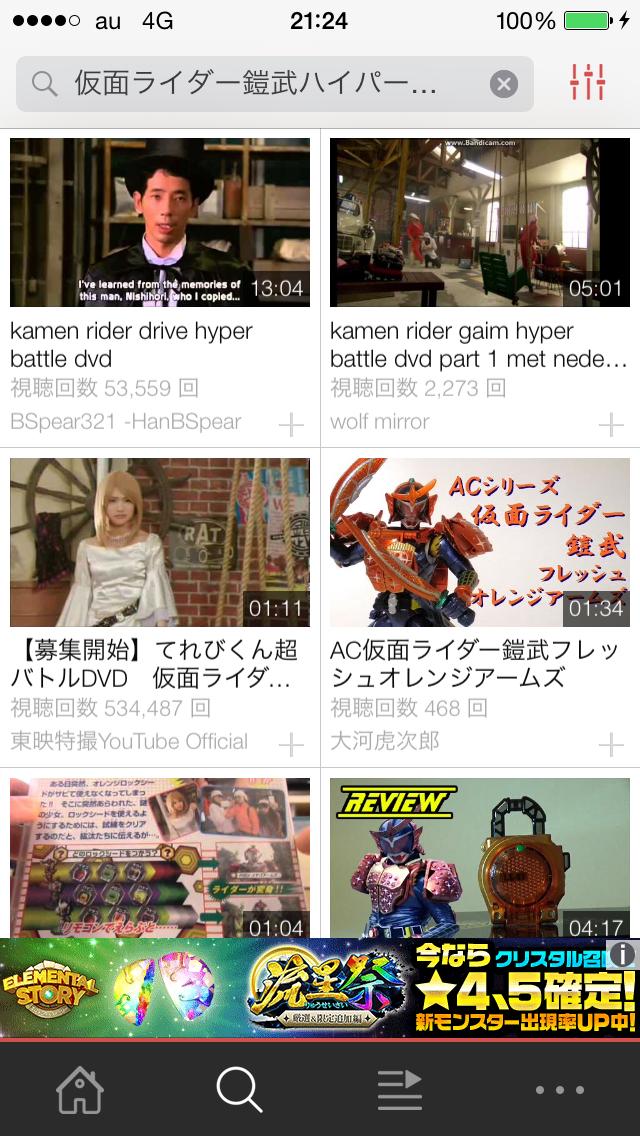Show ad info on the banner

tap(622, 954)
